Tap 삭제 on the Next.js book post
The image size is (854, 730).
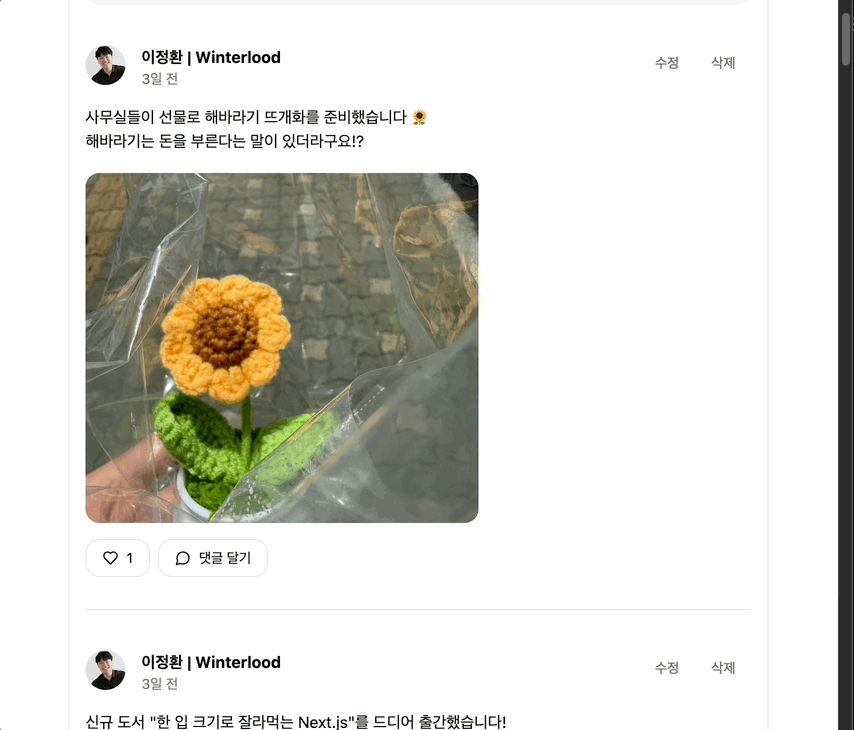[x=723, y=668]
